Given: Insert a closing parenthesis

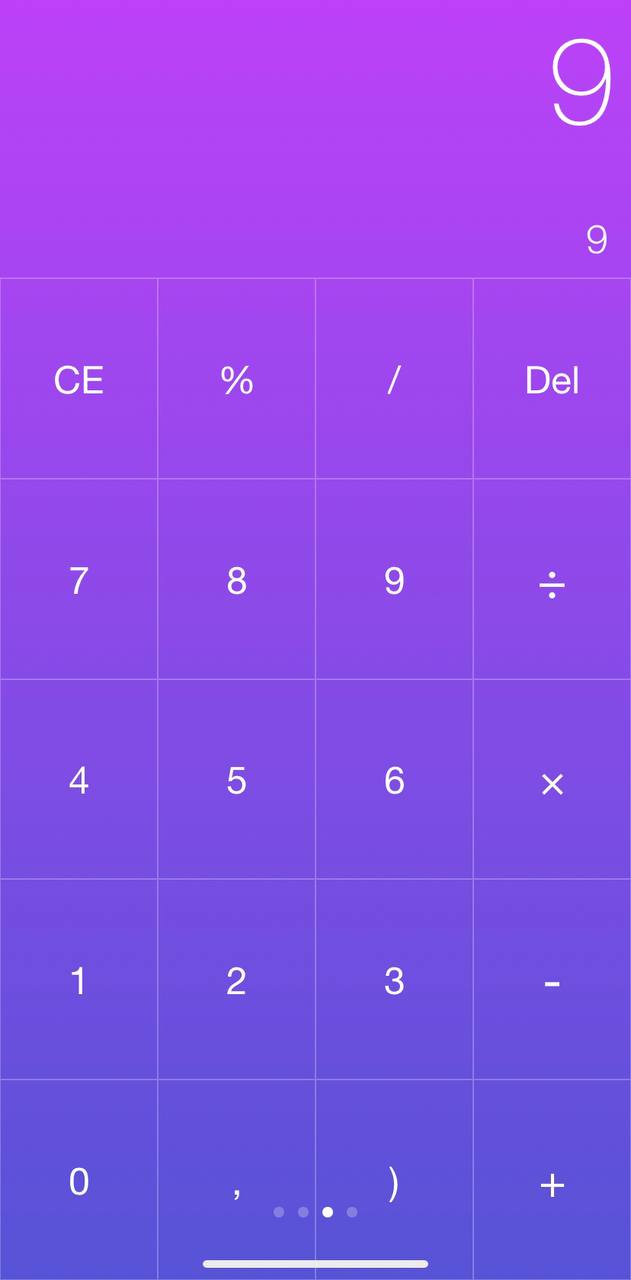Looking at the screenshot, I should click(394, 1170).
